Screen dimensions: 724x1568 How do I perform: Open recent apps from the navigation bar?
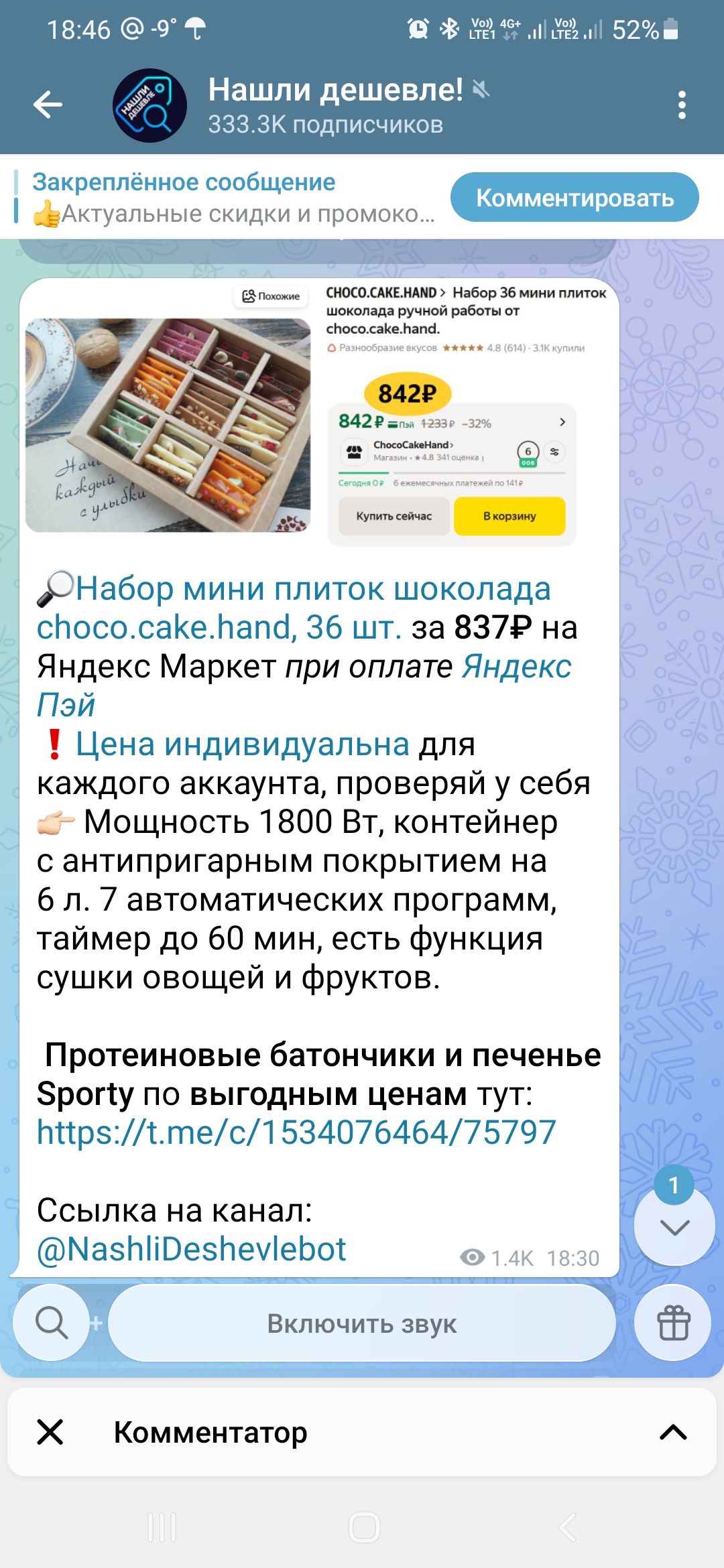tap(162, 1528)
